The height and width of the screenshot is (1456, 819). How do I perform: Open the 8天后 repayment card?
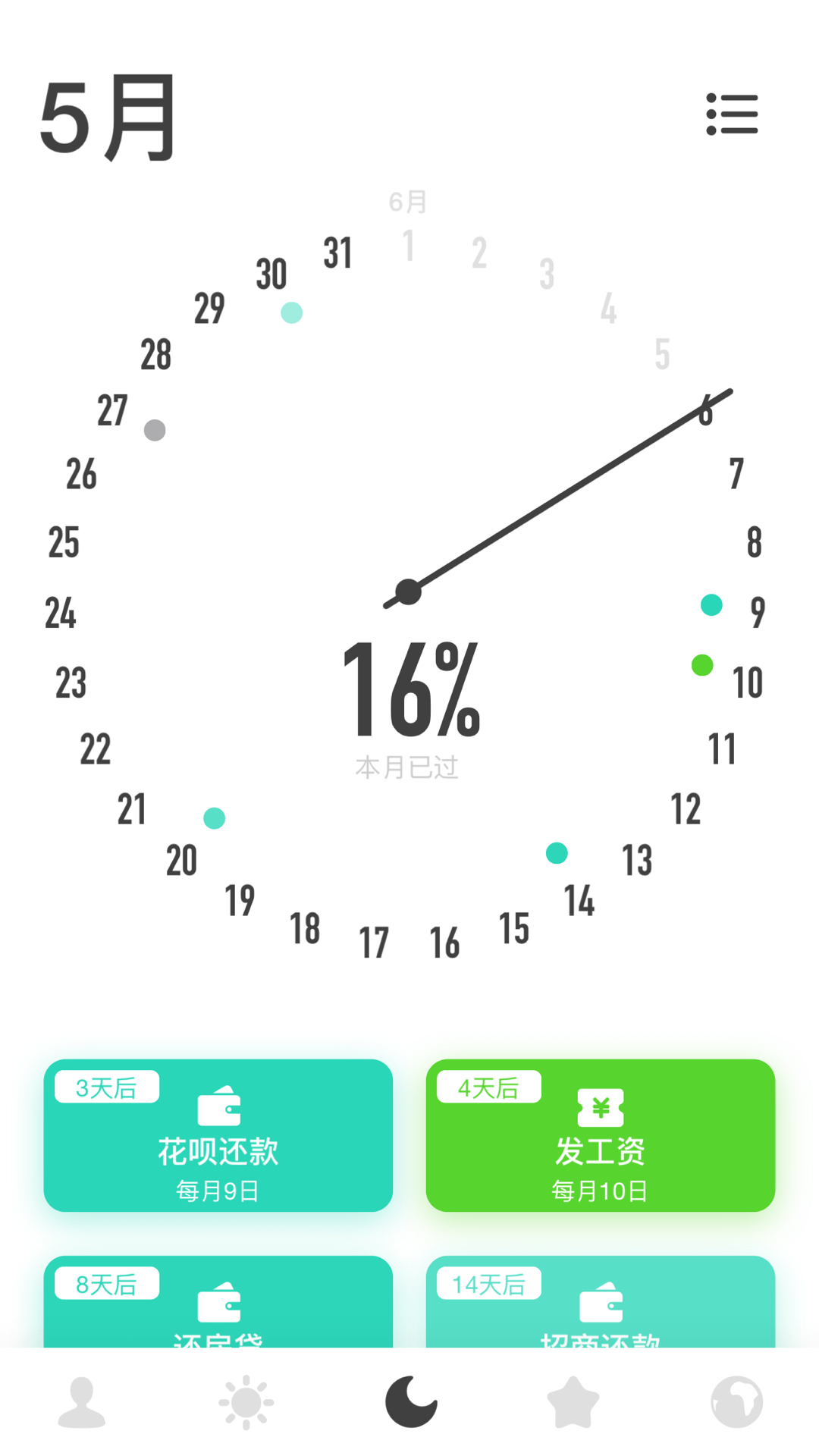point(218,1301)
